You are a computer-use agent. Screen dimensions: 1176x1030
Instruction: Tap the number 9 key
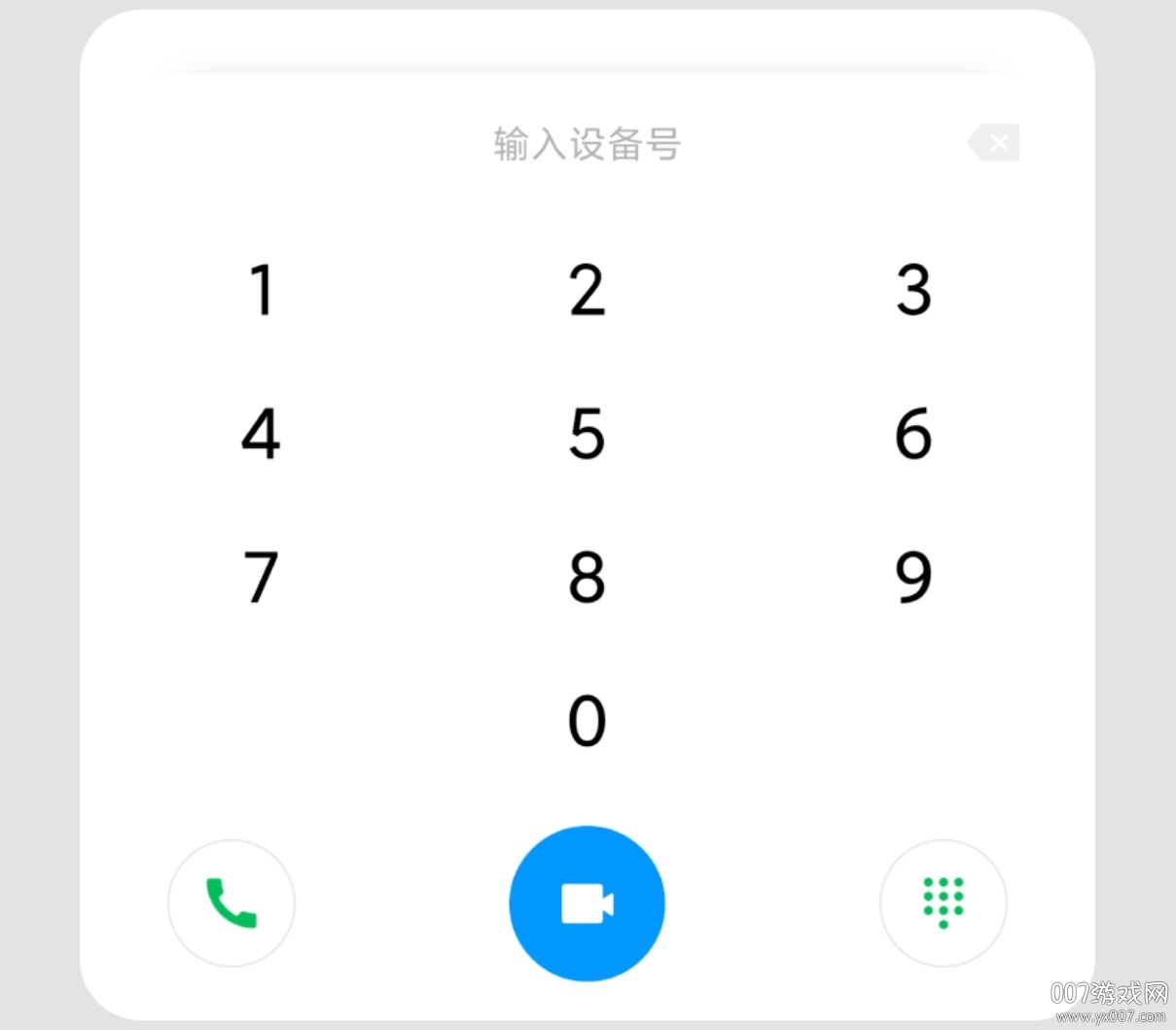pos(912,577)
